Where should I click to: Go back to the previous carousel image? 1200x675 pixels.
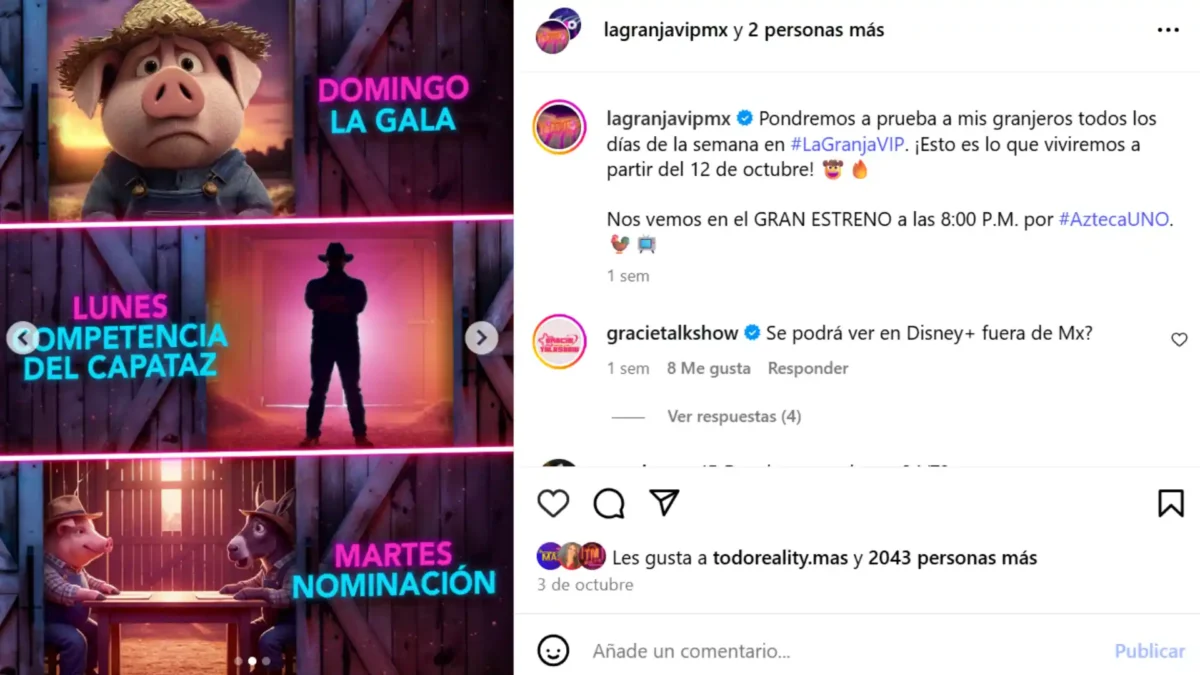[22, 338]
